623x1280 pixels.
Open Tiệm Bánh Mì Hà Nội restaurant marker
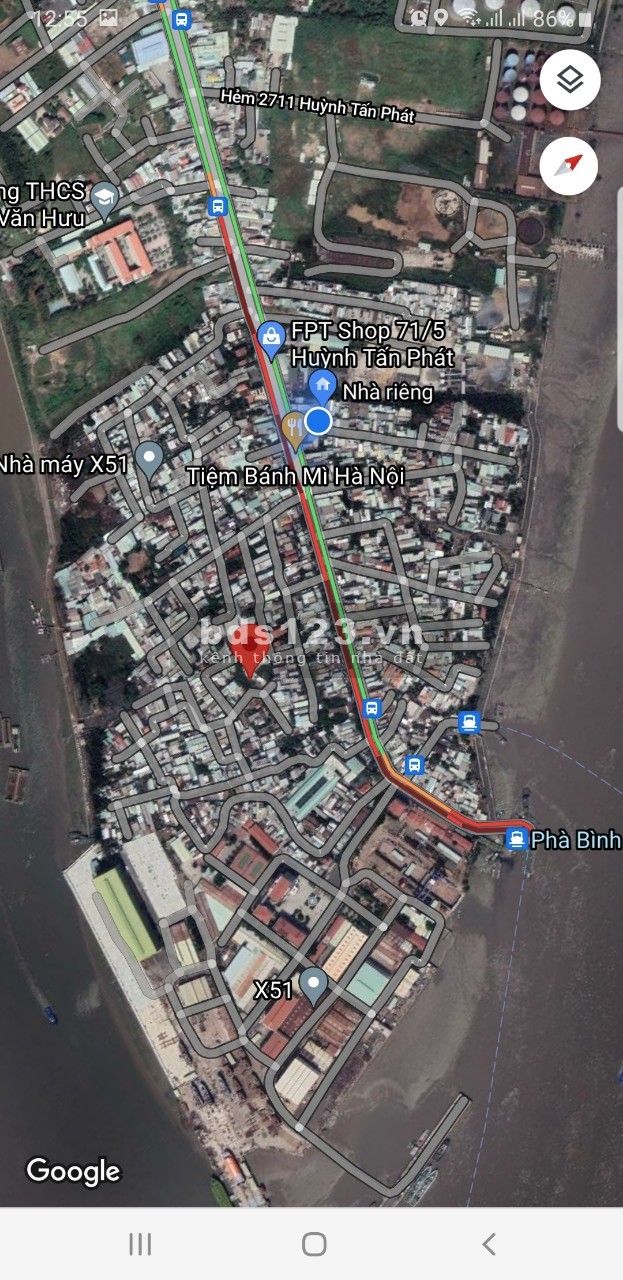[293, 431]
